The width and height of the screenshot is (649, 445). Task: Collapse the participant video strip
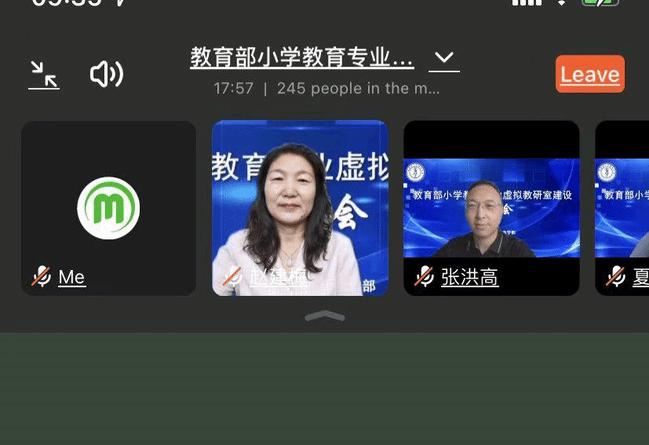pyautogui.click(x=324, y=316)
